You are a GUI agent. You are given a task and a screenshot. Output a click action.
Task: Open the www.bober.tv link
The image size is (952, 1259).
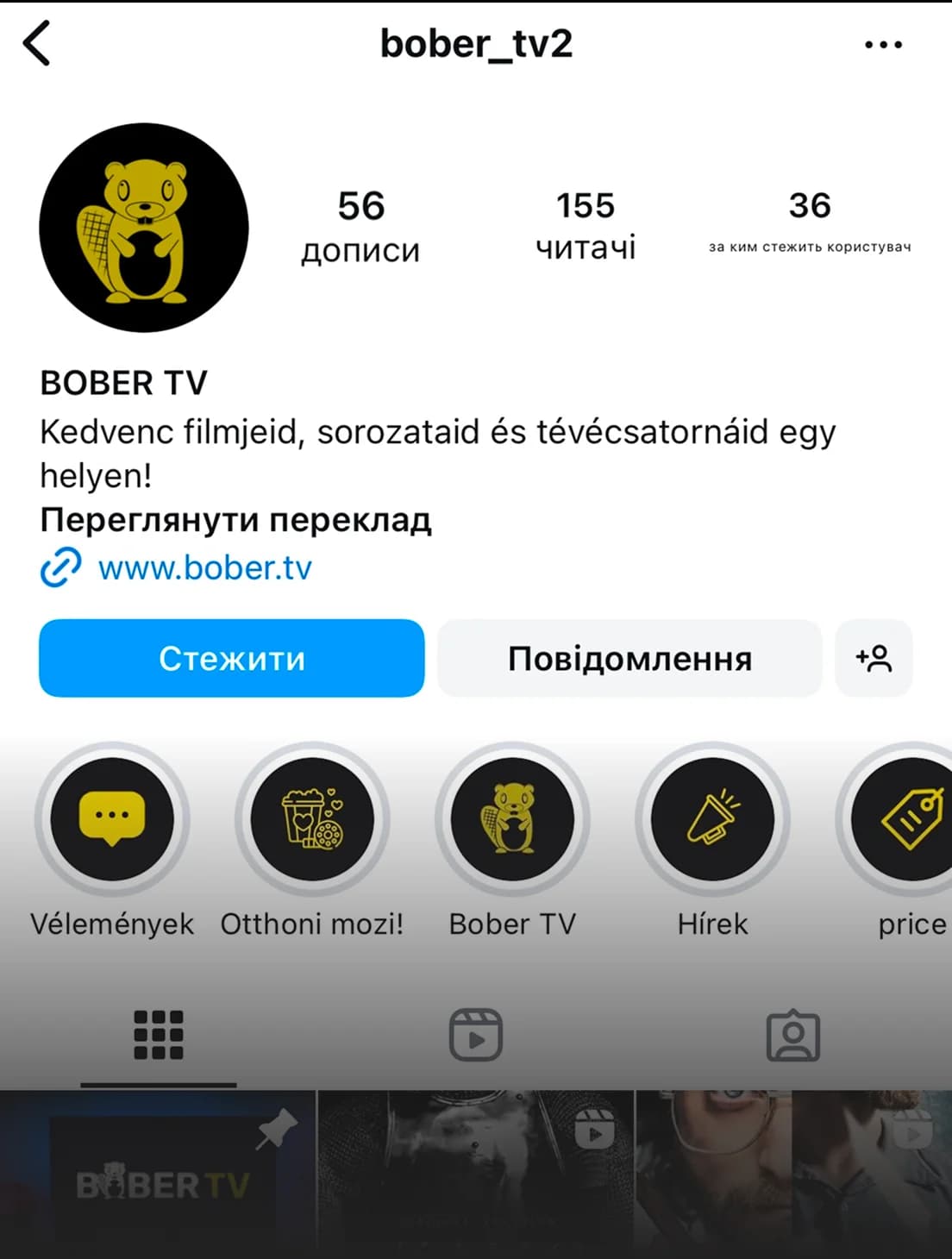tap(204, 568)
